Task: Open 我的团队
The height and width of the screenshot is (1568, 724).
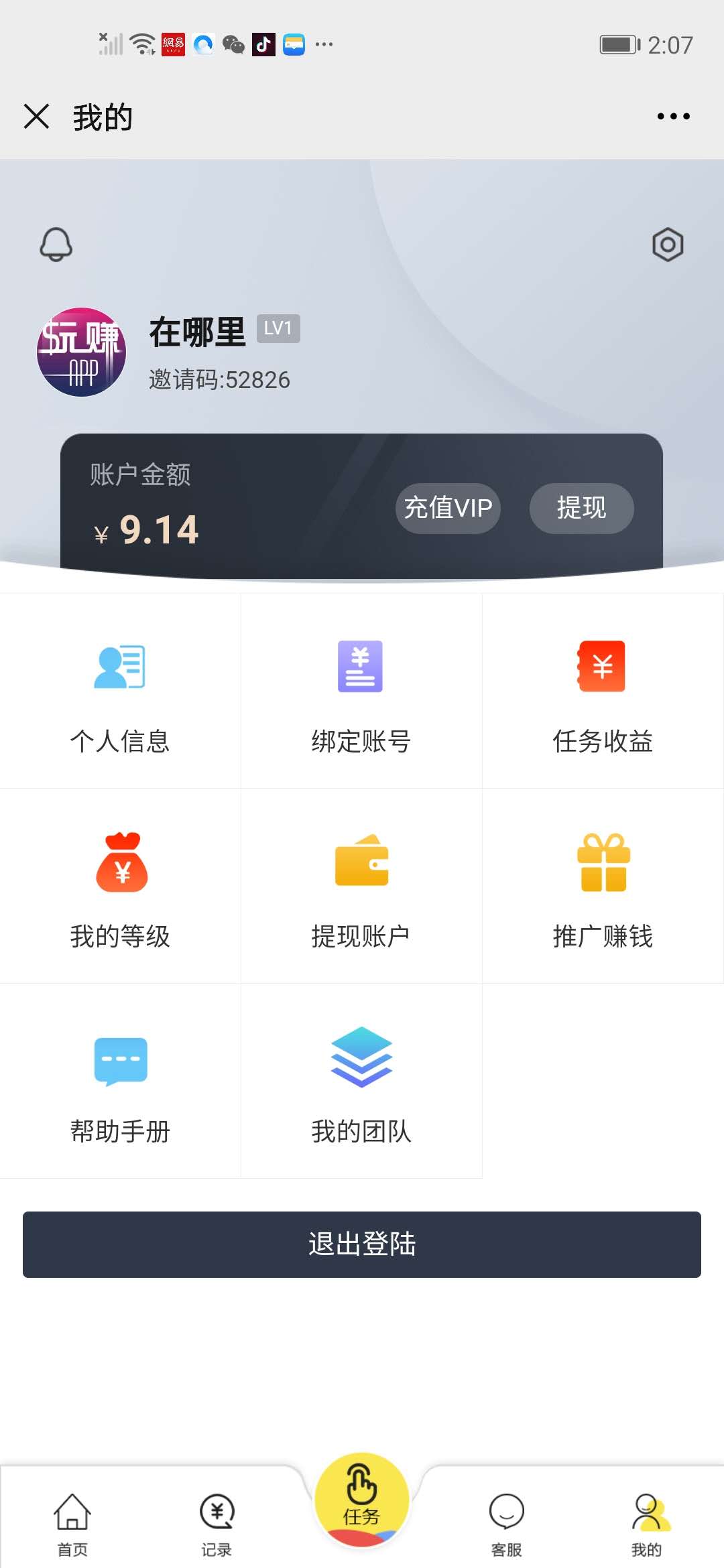Action: tap(361, 1081)
